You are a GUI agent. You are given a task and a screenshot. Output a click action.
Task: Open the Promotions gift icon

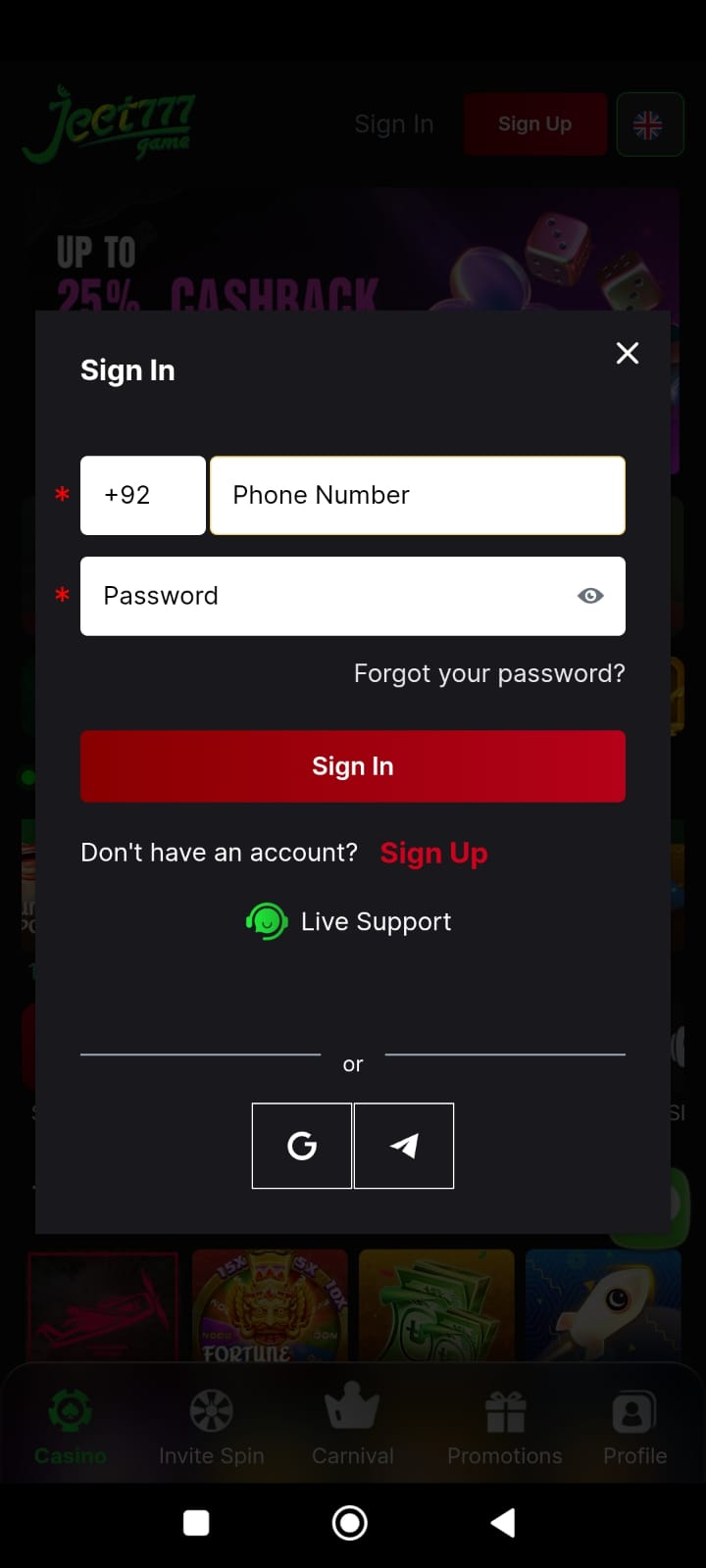pos(504,1411)
